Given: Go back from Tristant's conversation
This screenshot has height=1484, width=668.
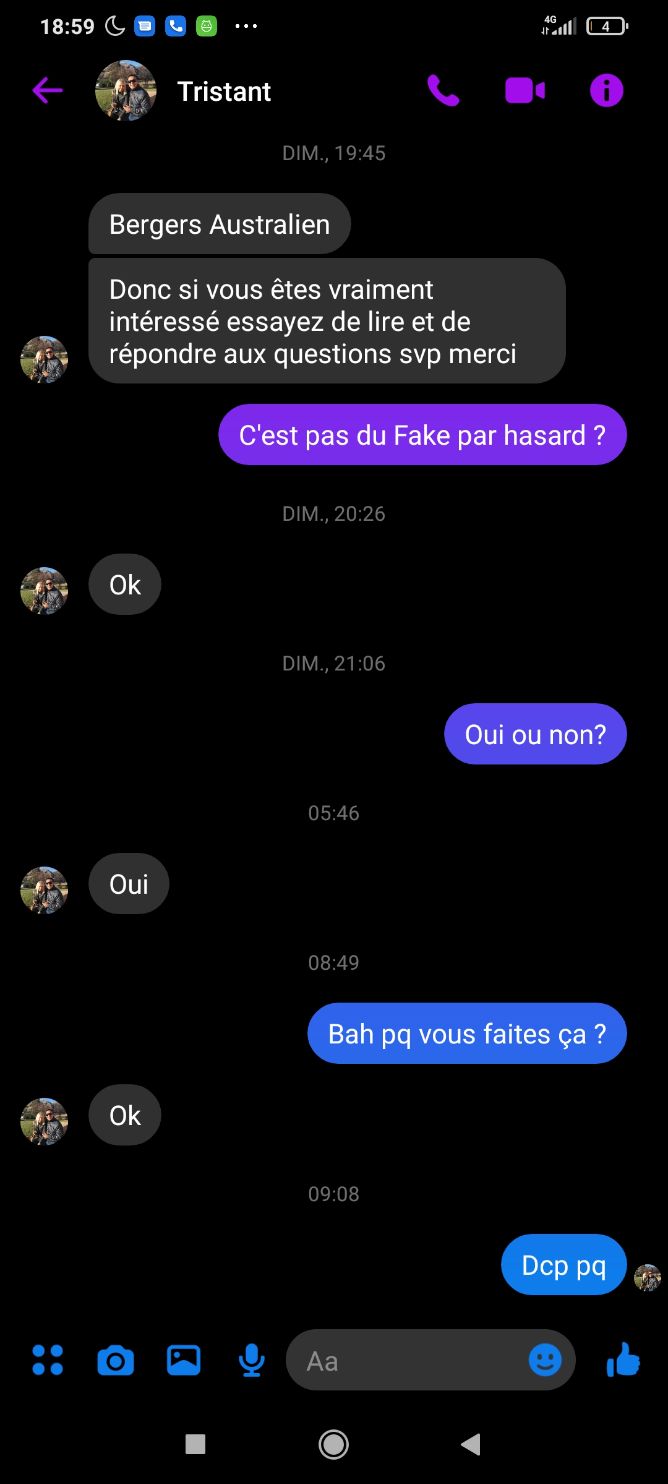Looking at the screenshot, I should [x=47, y=91].
